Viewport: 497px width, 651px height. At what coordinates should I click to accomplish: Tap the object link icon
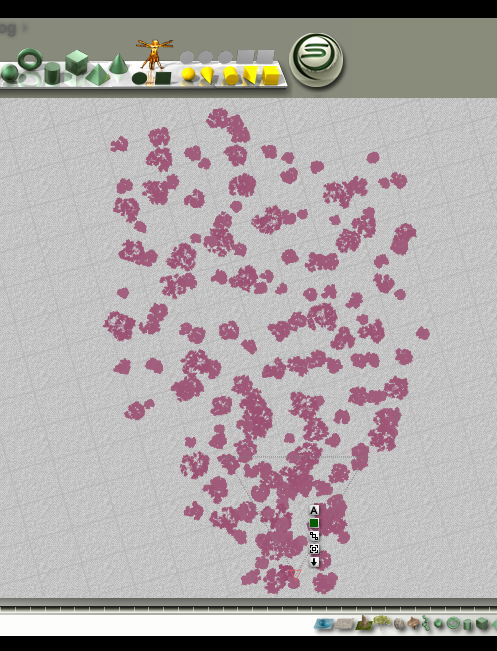(x=314, y=536)
